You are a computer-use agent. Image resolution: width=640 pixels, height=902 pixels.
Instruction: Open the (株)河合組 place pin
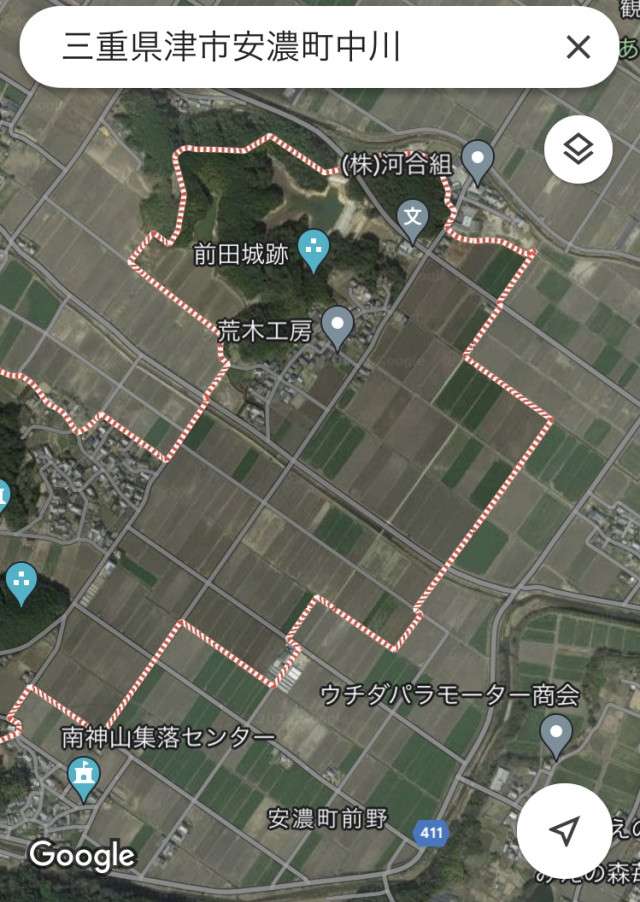point(479,159)
